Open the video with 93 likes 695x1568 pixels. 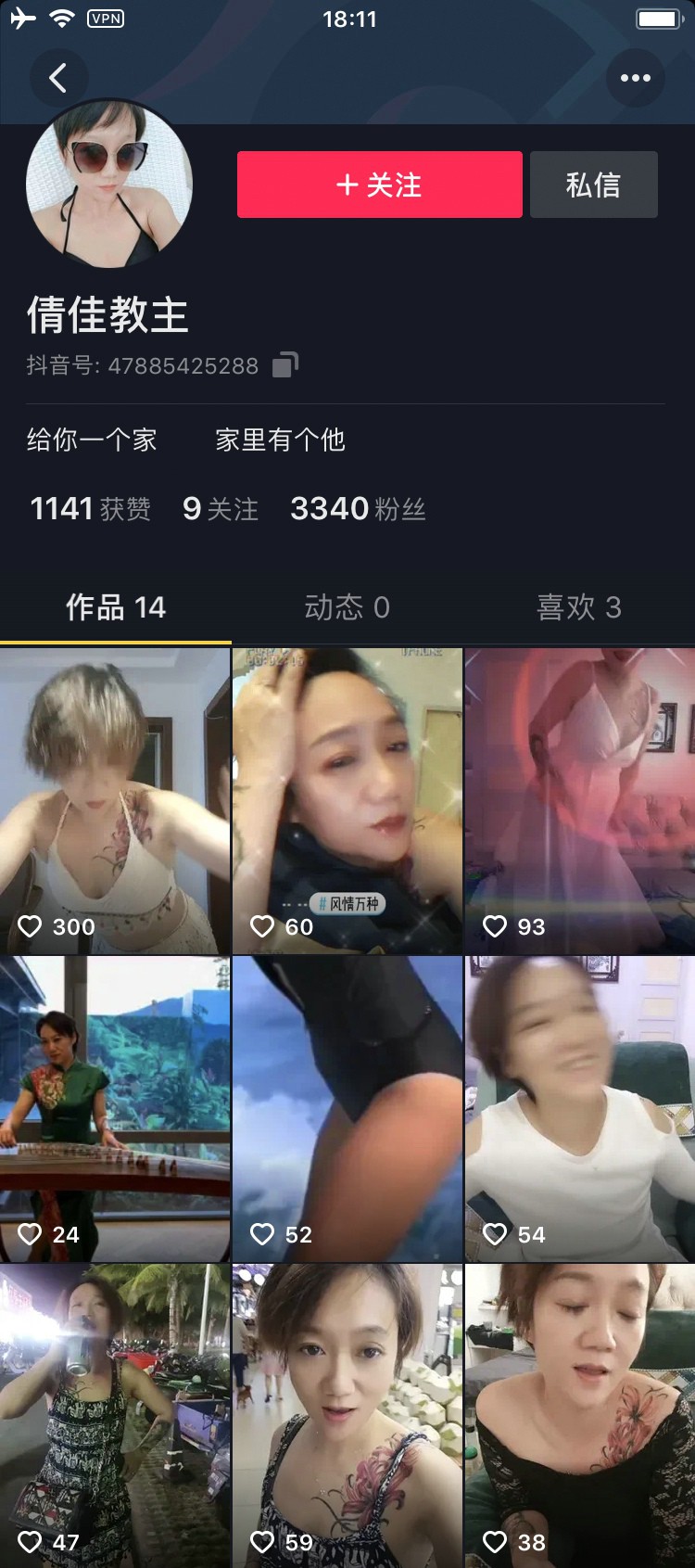579,800
